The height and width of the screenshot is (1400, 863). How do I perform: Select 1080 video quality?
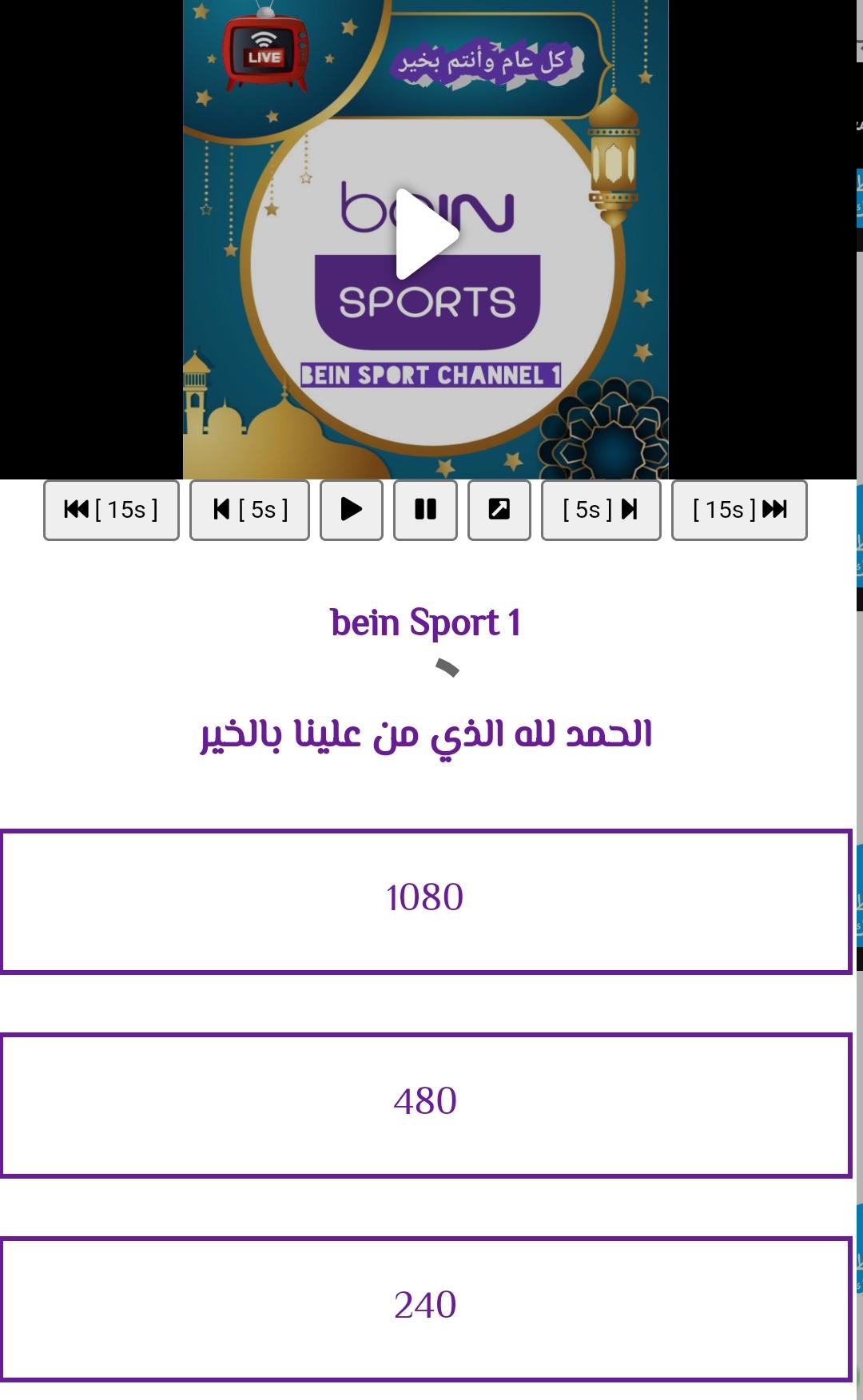425,901
